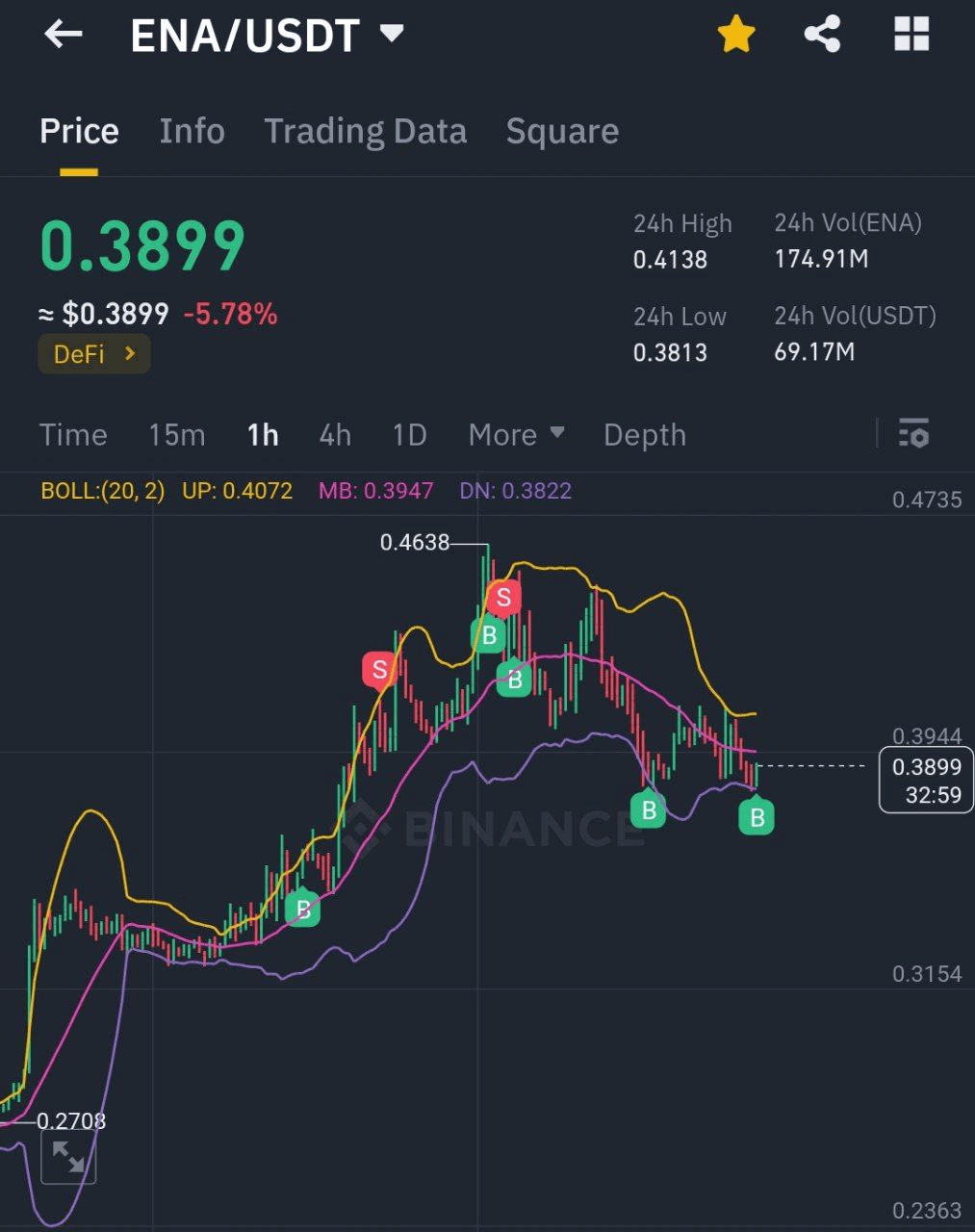Screen dimensions: 975x1232
Task: Expand the More intervals dropdown
Action: coord(516,435)
